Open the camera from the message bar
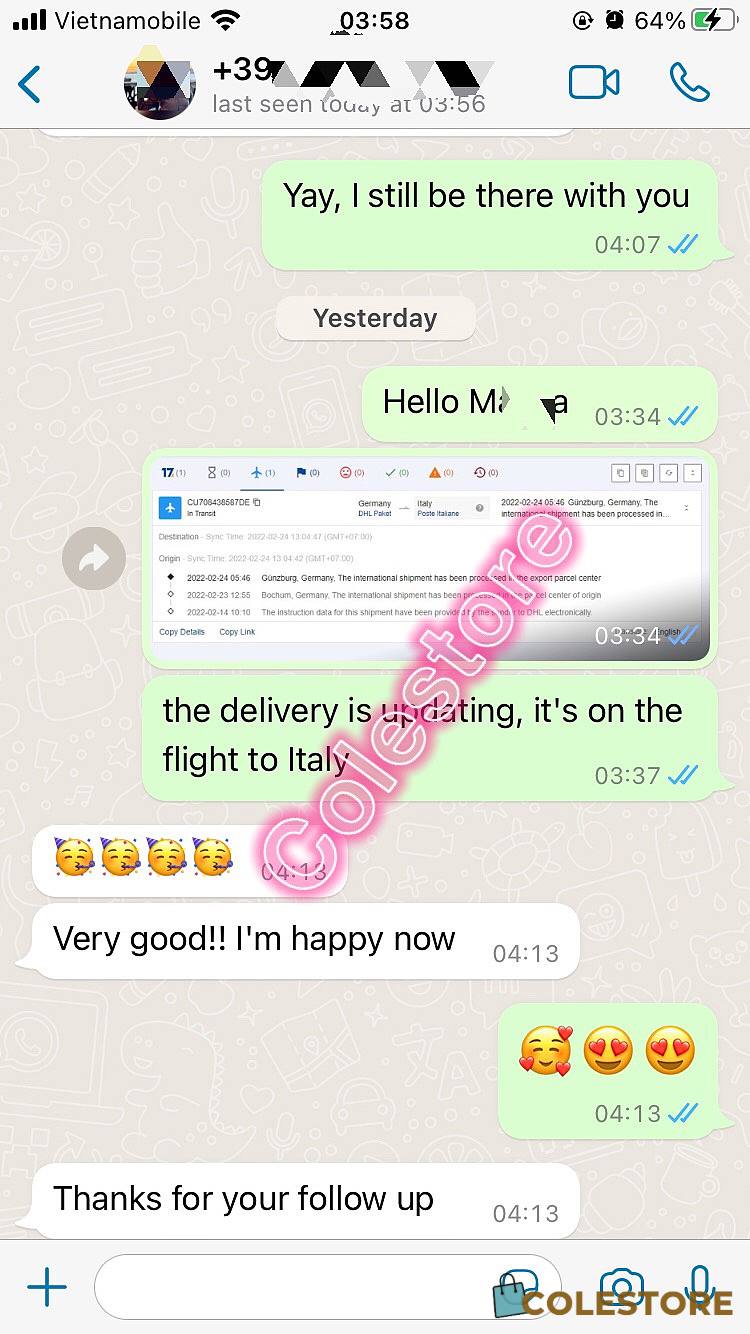 point(622,1287)
